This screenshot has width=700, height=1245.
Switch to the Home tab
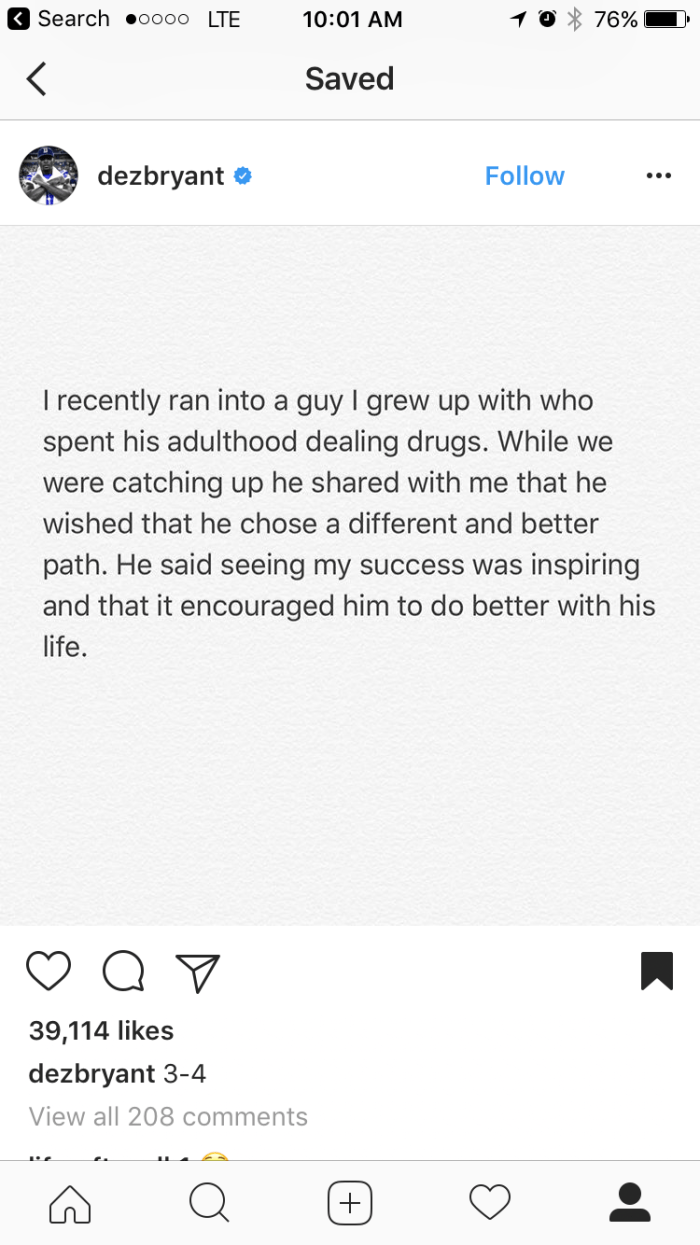click(70, 1201)
